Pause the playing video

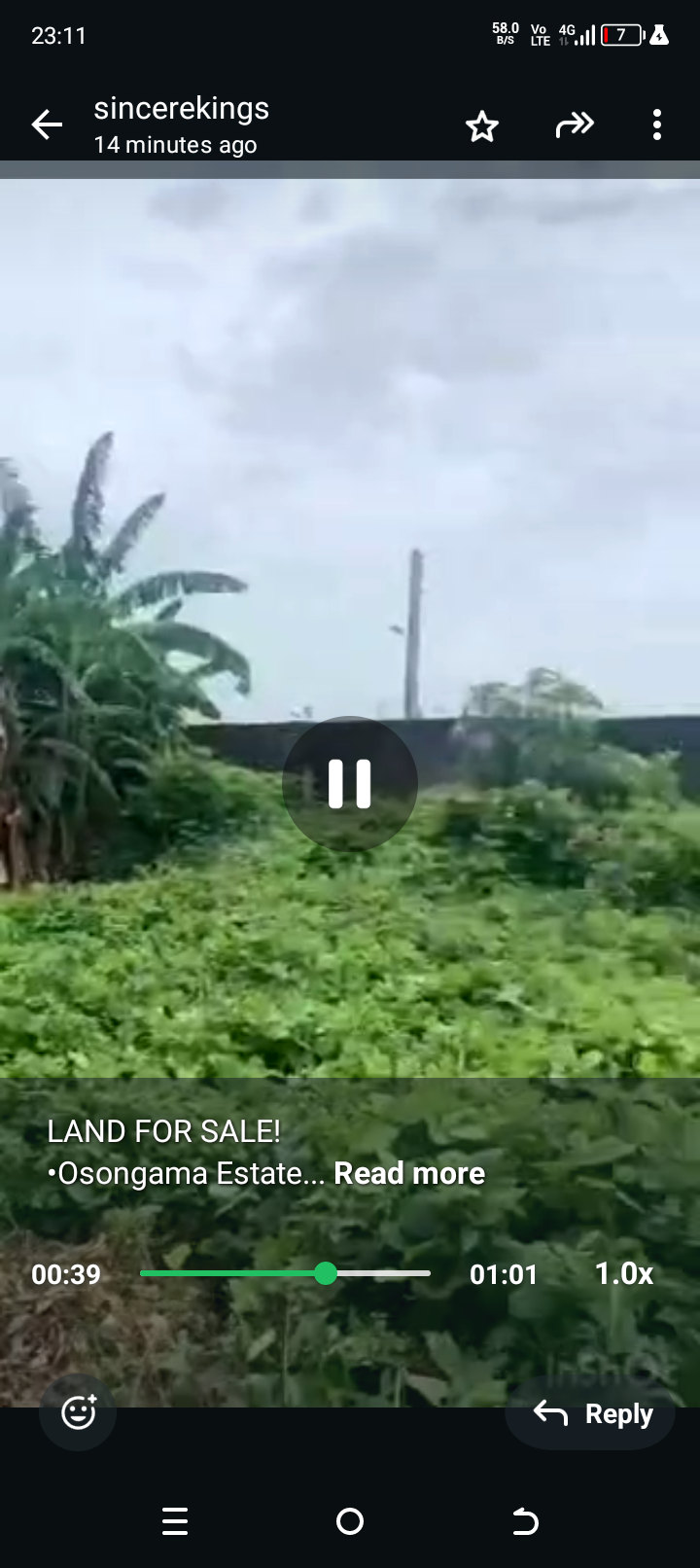pyautogui.click(x=350, y=783)
